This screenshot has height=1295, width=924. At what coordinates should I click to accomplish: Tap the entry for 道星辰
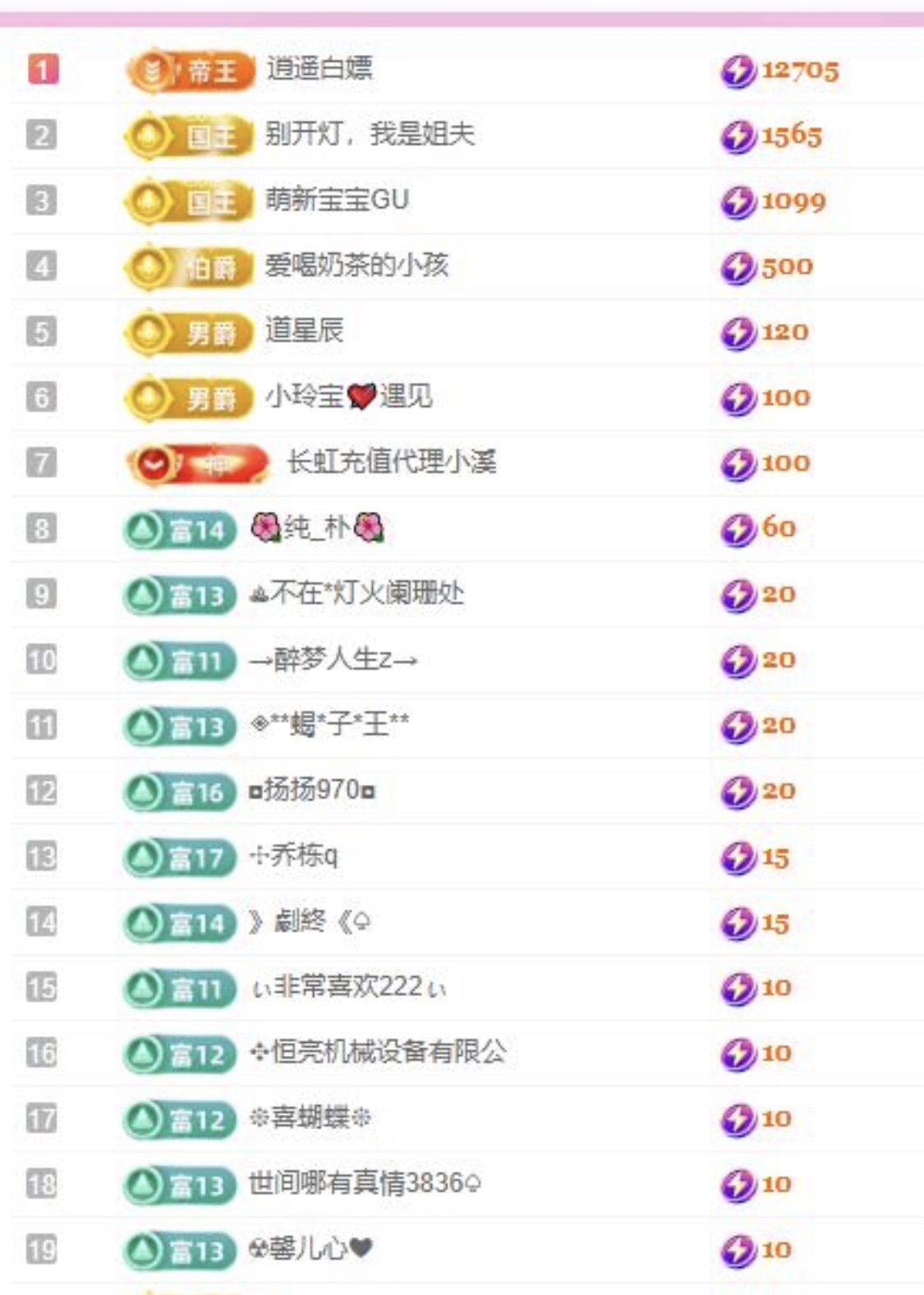(304, 331)
